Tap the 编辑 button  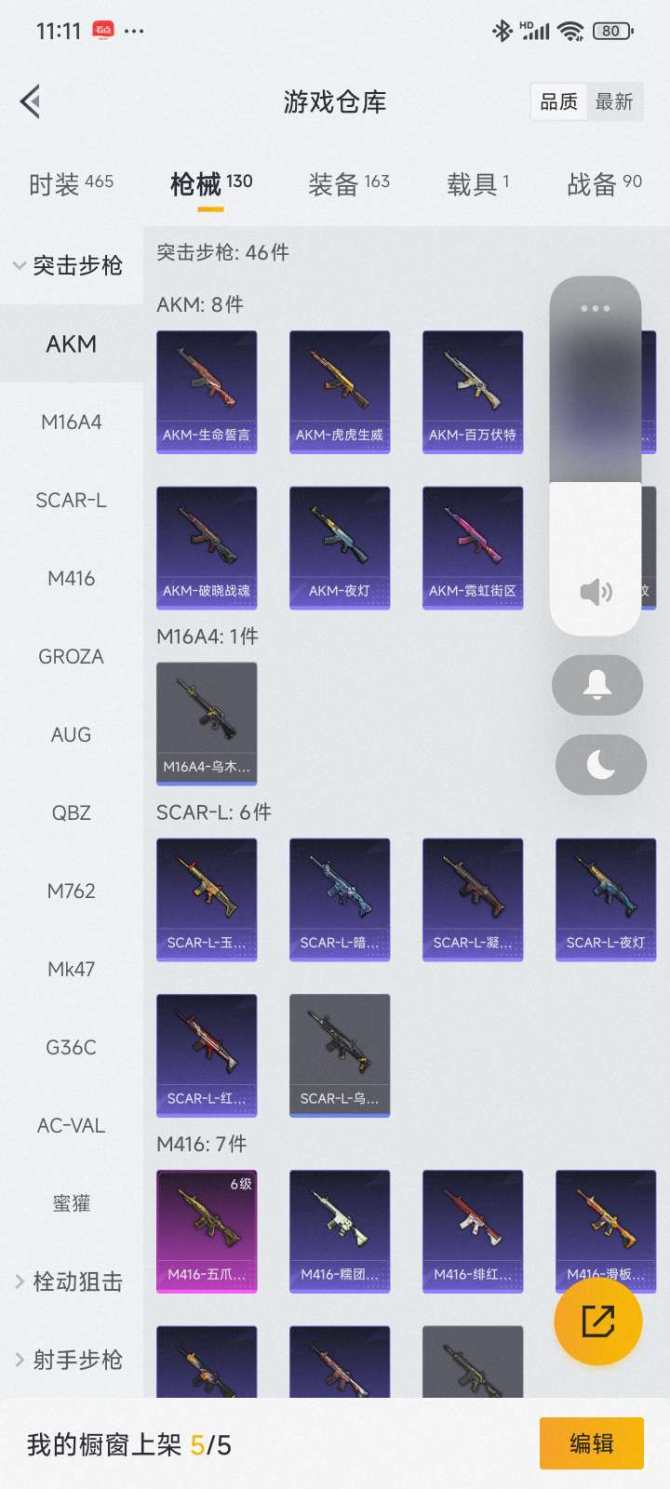pos(591,1443)
